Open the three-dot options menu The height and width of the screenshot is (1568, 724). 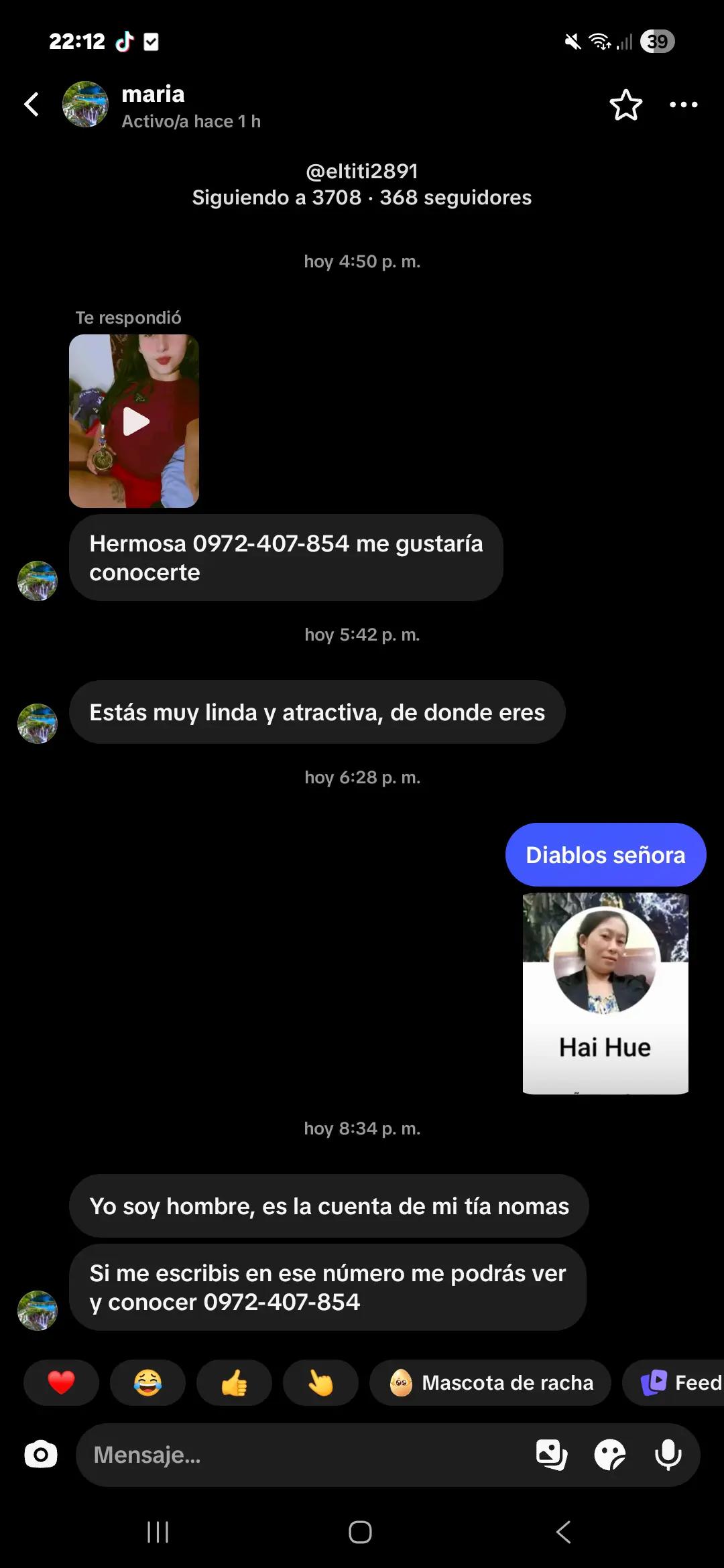[x=683, y=105]
